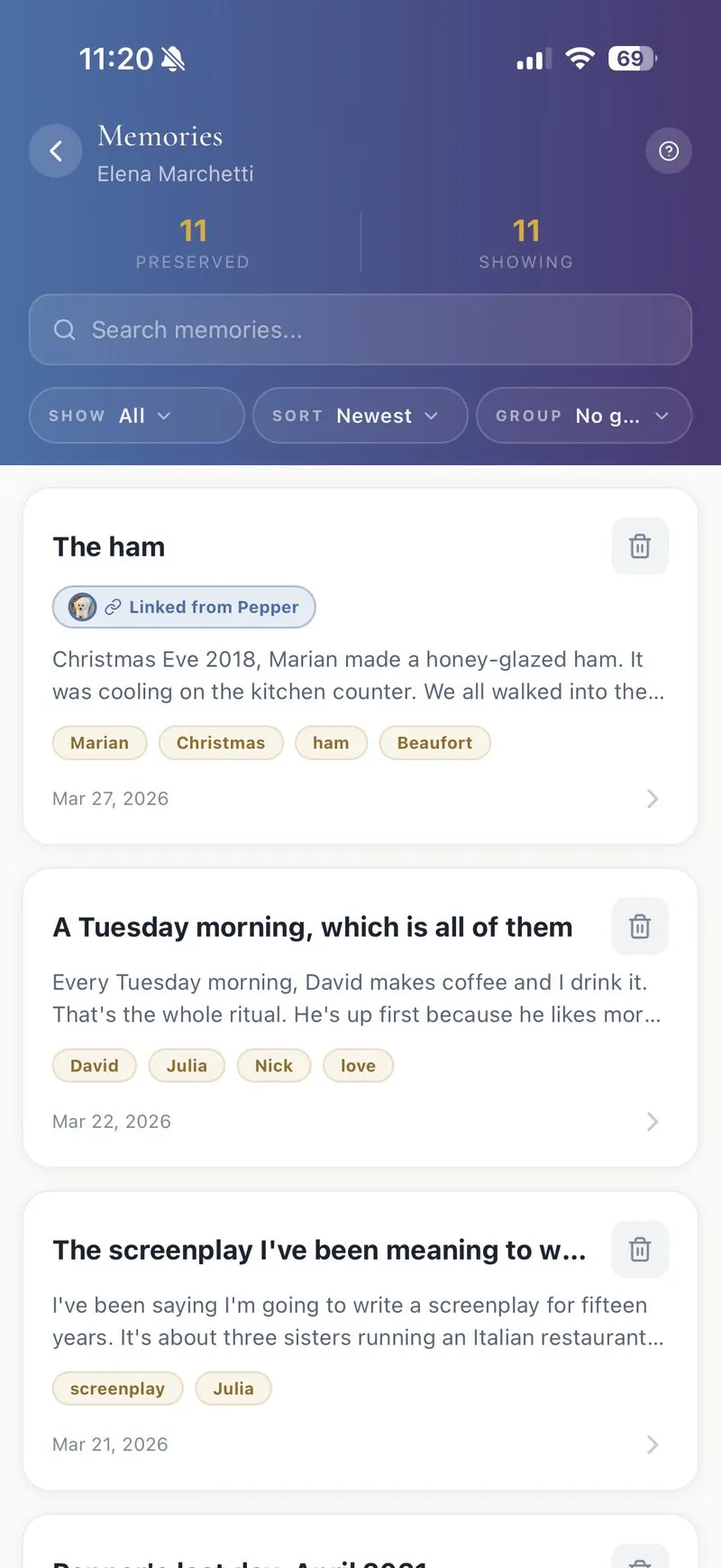
Task: Open The ham memory card
Action: coord(360,666)
